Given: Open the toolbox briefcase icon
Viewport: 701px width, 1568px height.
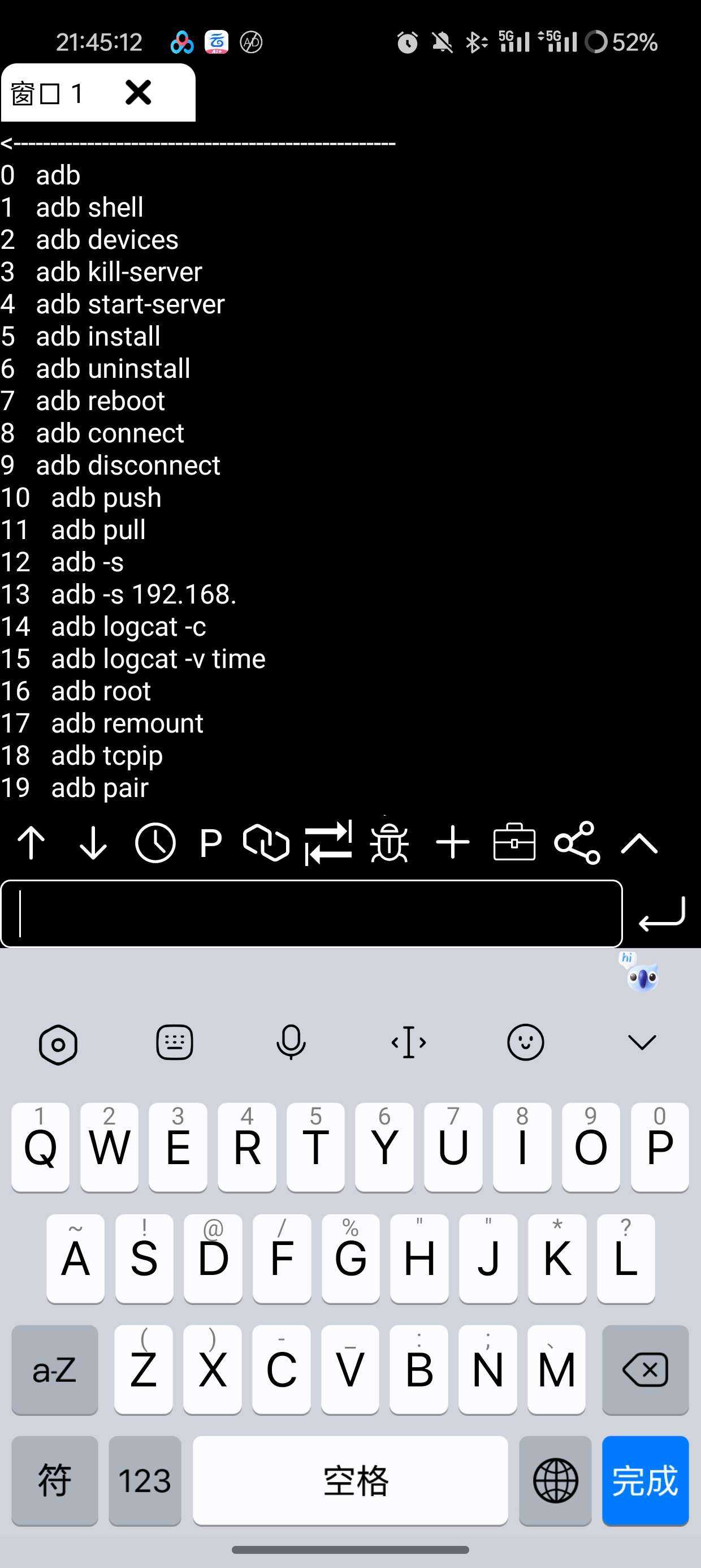Looking at the screenshot, I should click(514, 843).
